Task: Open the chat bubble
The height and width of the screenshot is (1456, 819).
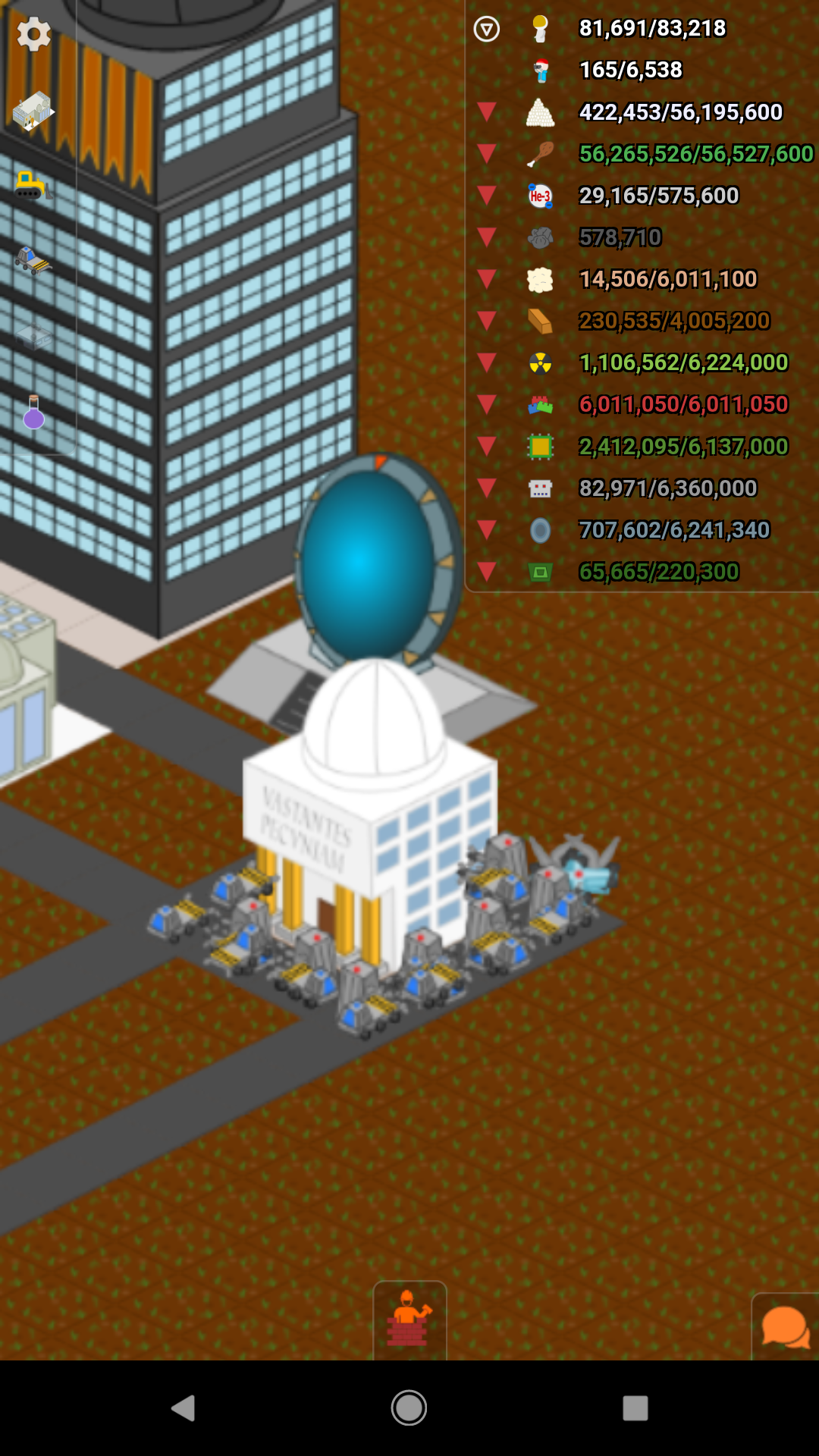Action: pos(786,1327)
